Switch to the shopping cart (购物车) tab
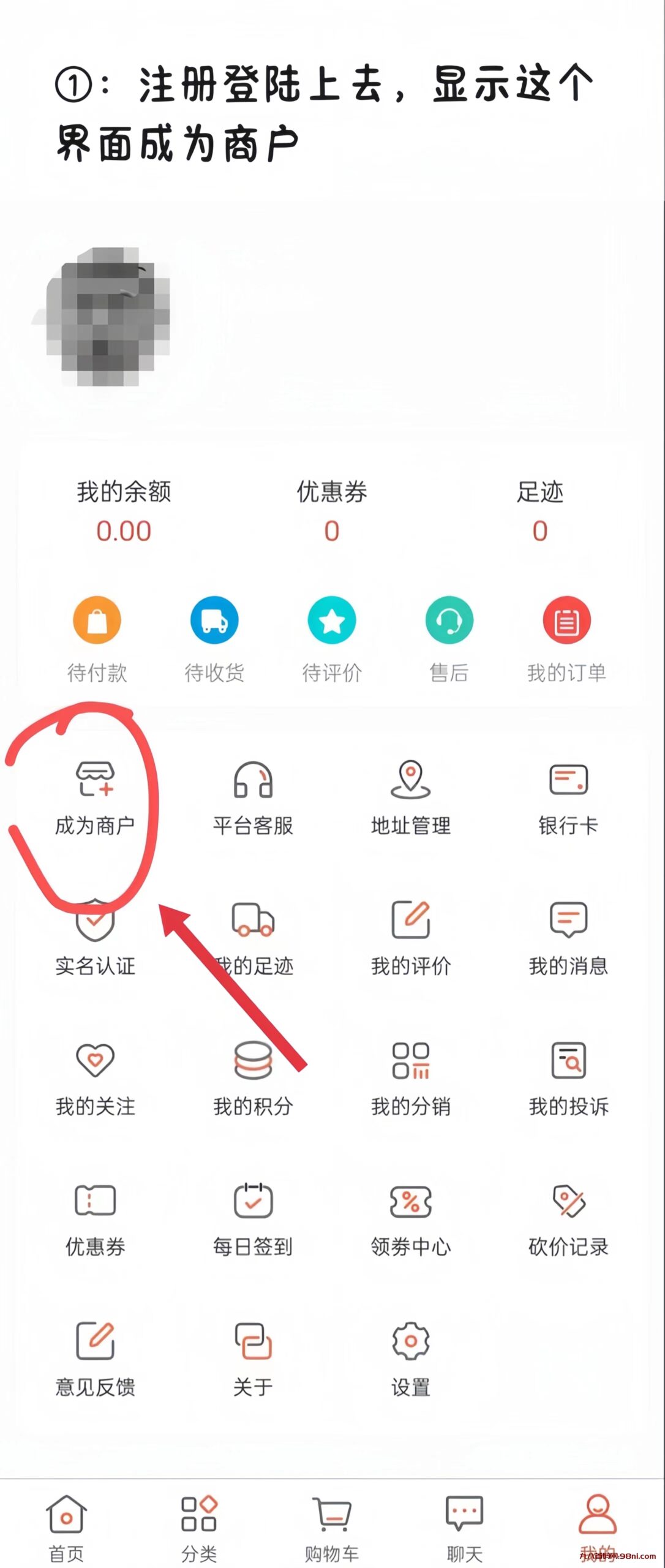 click(x=332, y=1526)
